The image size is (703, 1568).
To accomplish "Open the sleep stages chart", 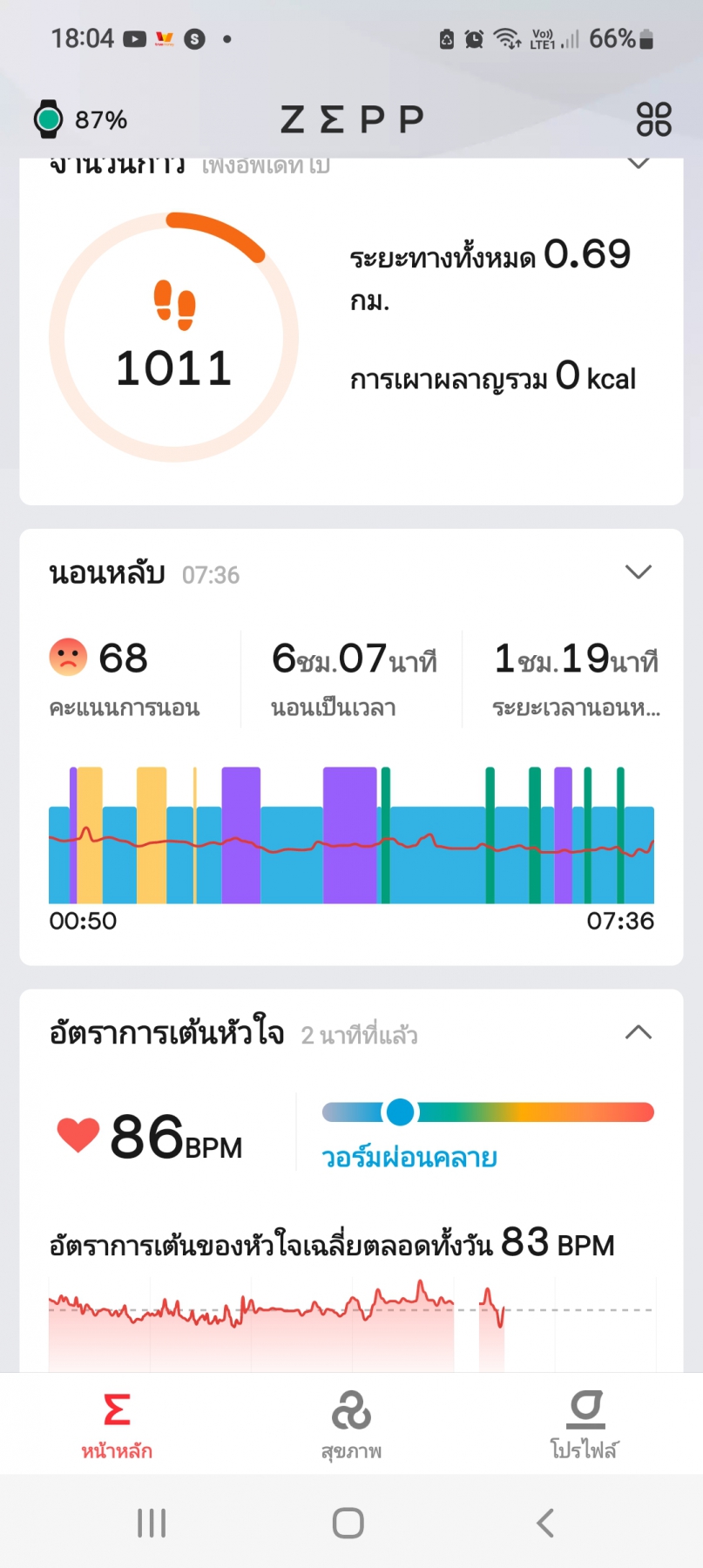I will [x=351, y=835].
